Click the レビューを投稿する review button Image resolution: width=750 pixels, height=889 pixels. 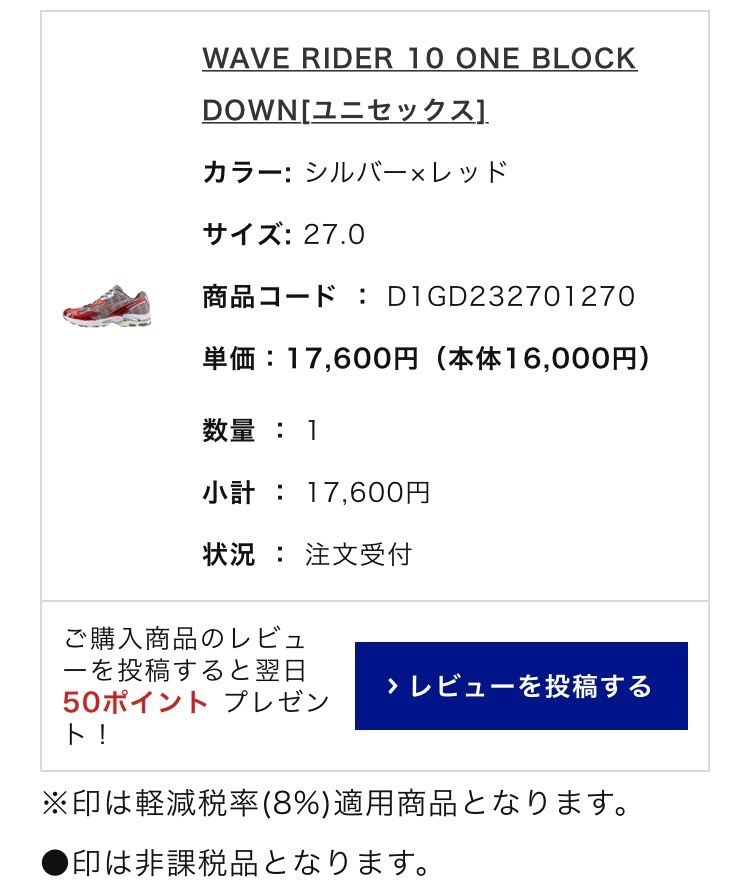point(530,688)
